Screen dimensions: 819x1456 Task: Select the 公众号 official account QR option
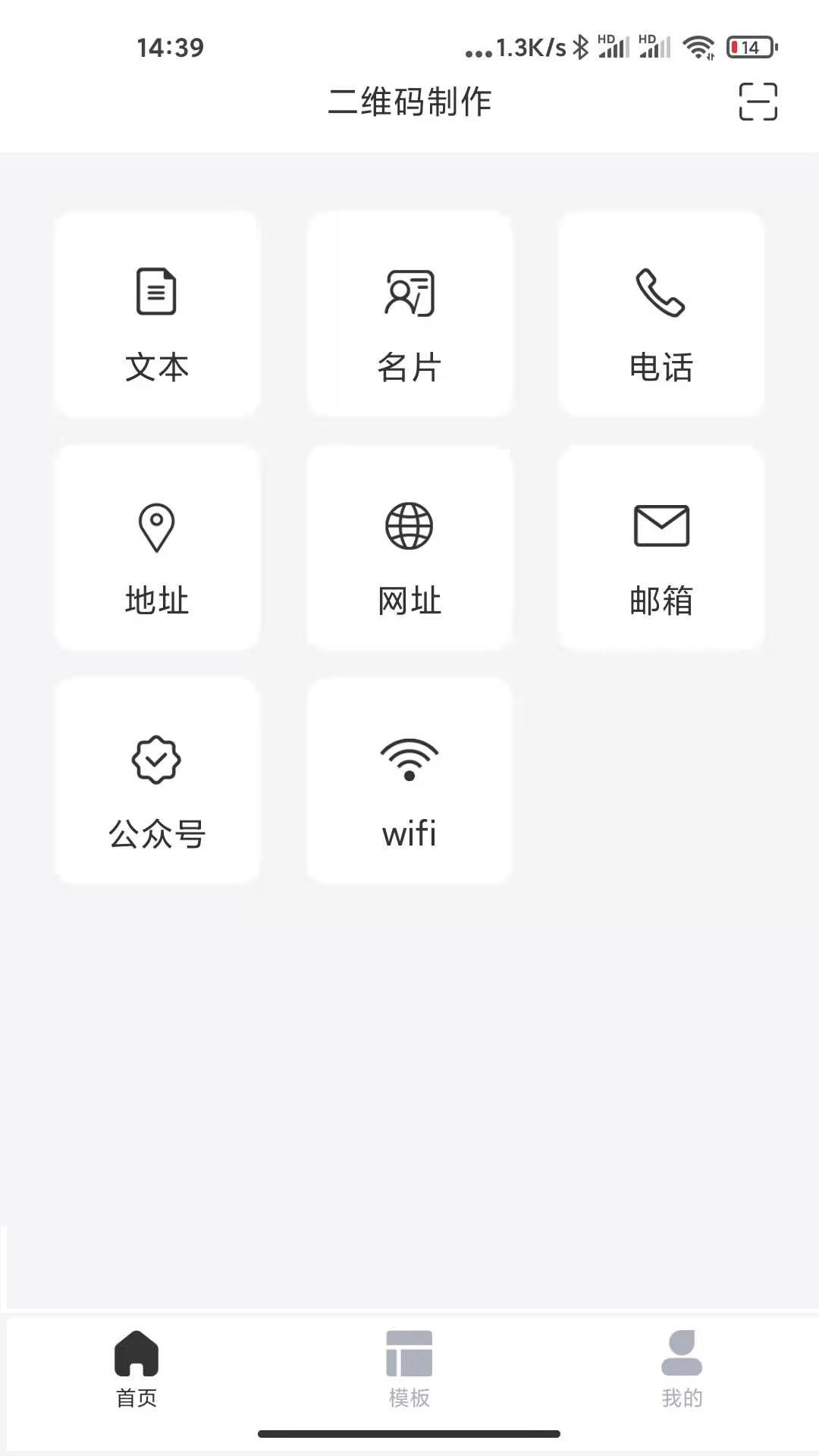coord(156,781)
